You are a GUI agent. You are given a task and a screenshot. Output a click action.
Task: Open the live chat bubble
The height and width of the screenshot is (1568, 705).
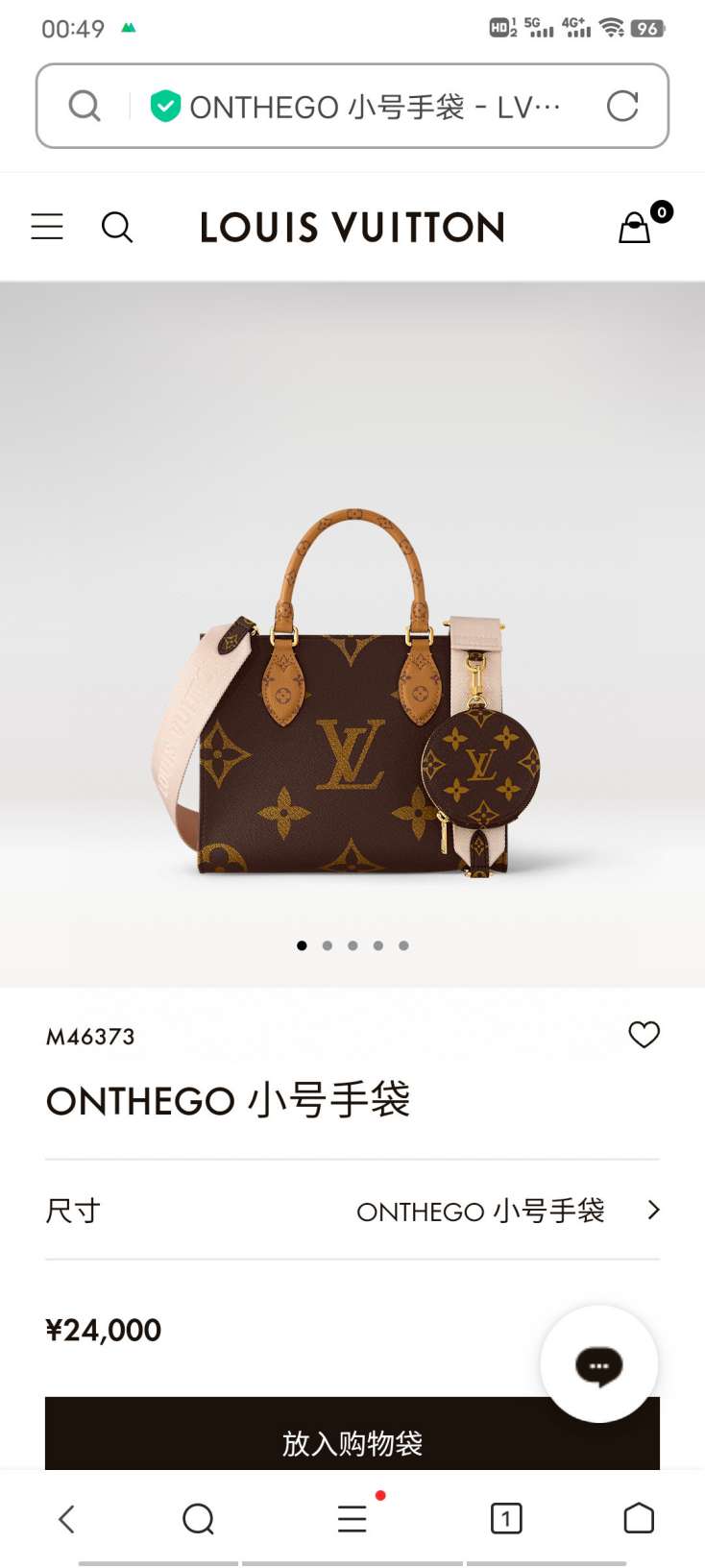click(x=598, y=1364)
